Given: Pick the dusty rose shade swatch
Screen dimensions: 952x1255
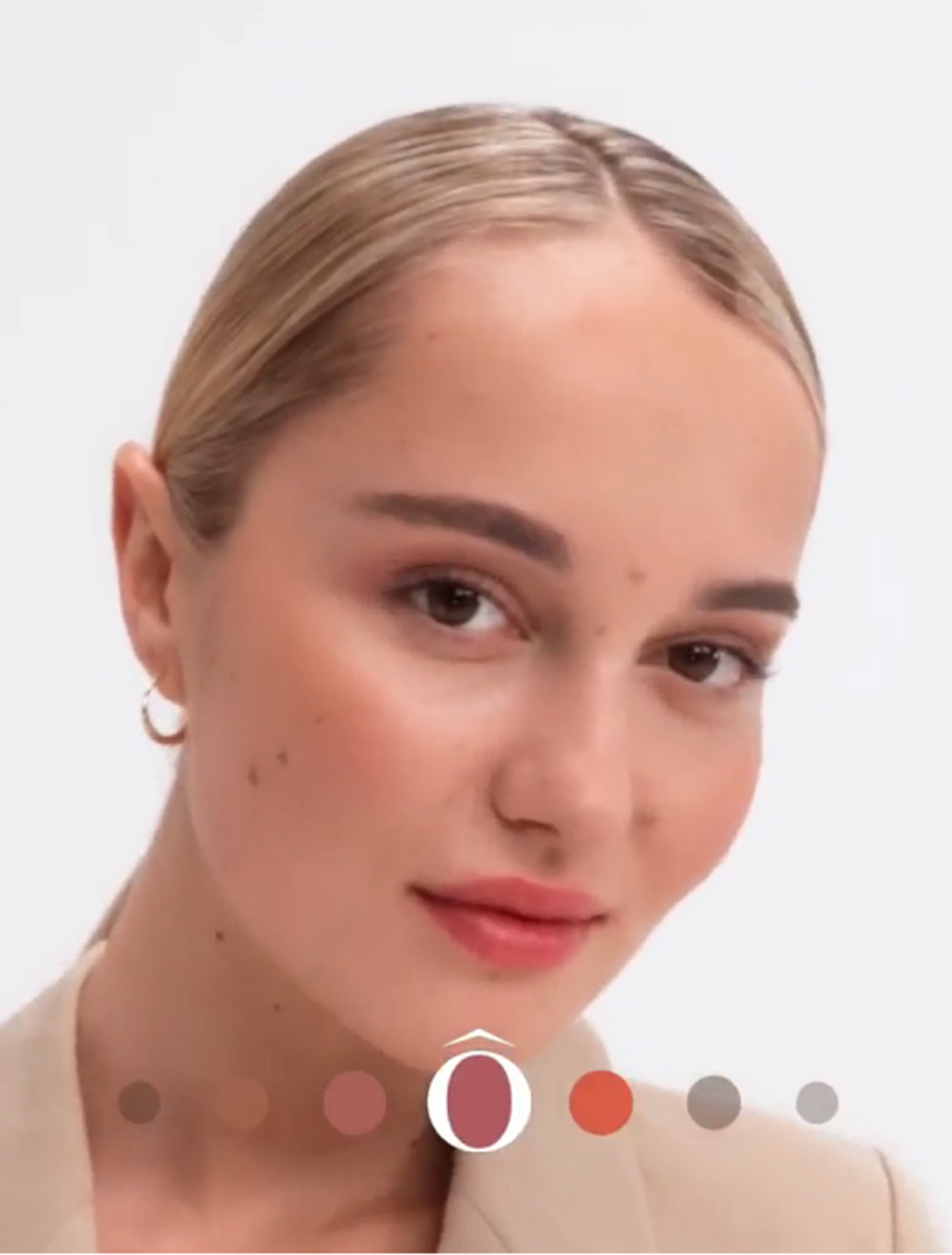Looking at the screenshot, I should point(355,1103).
